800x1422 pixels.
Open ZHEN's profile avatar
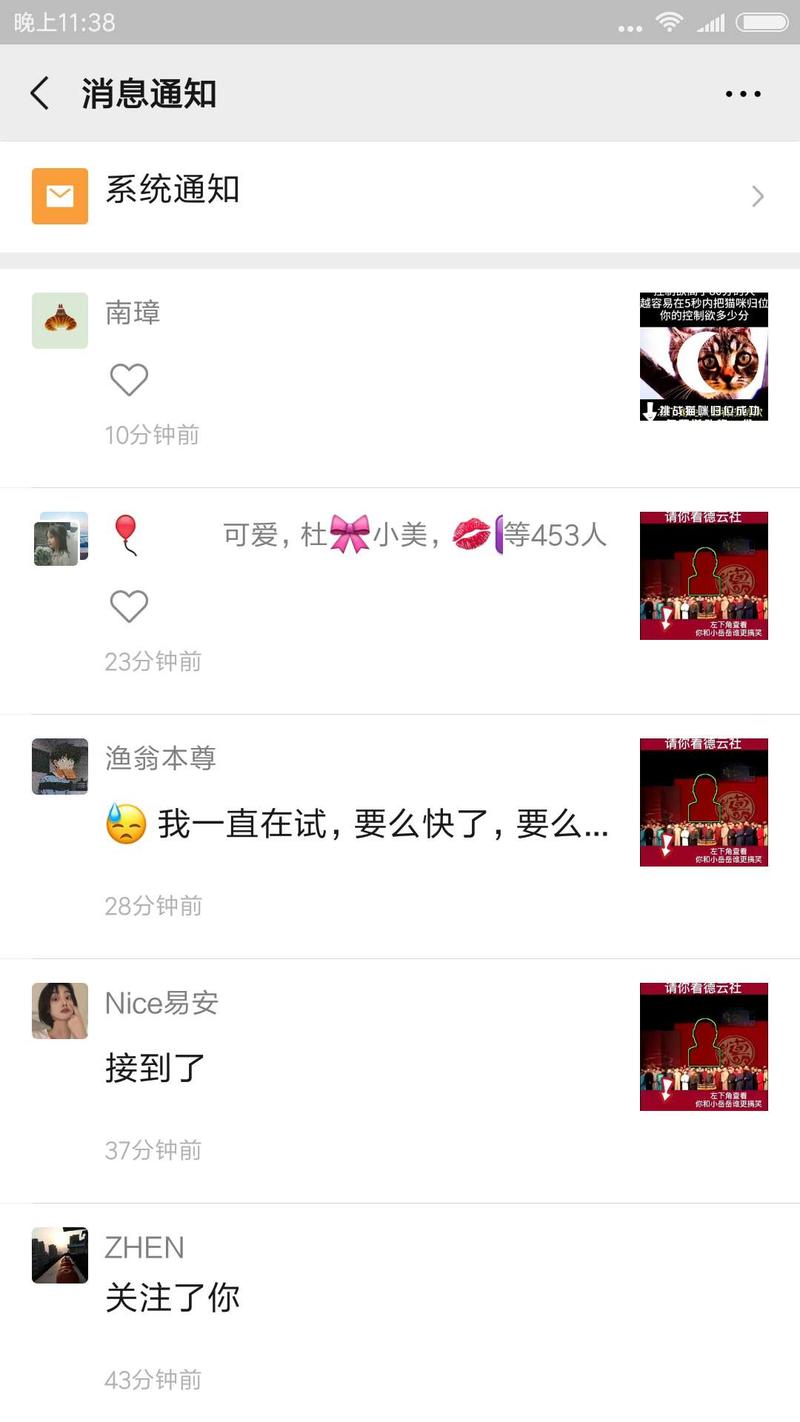pos(59,1255)
